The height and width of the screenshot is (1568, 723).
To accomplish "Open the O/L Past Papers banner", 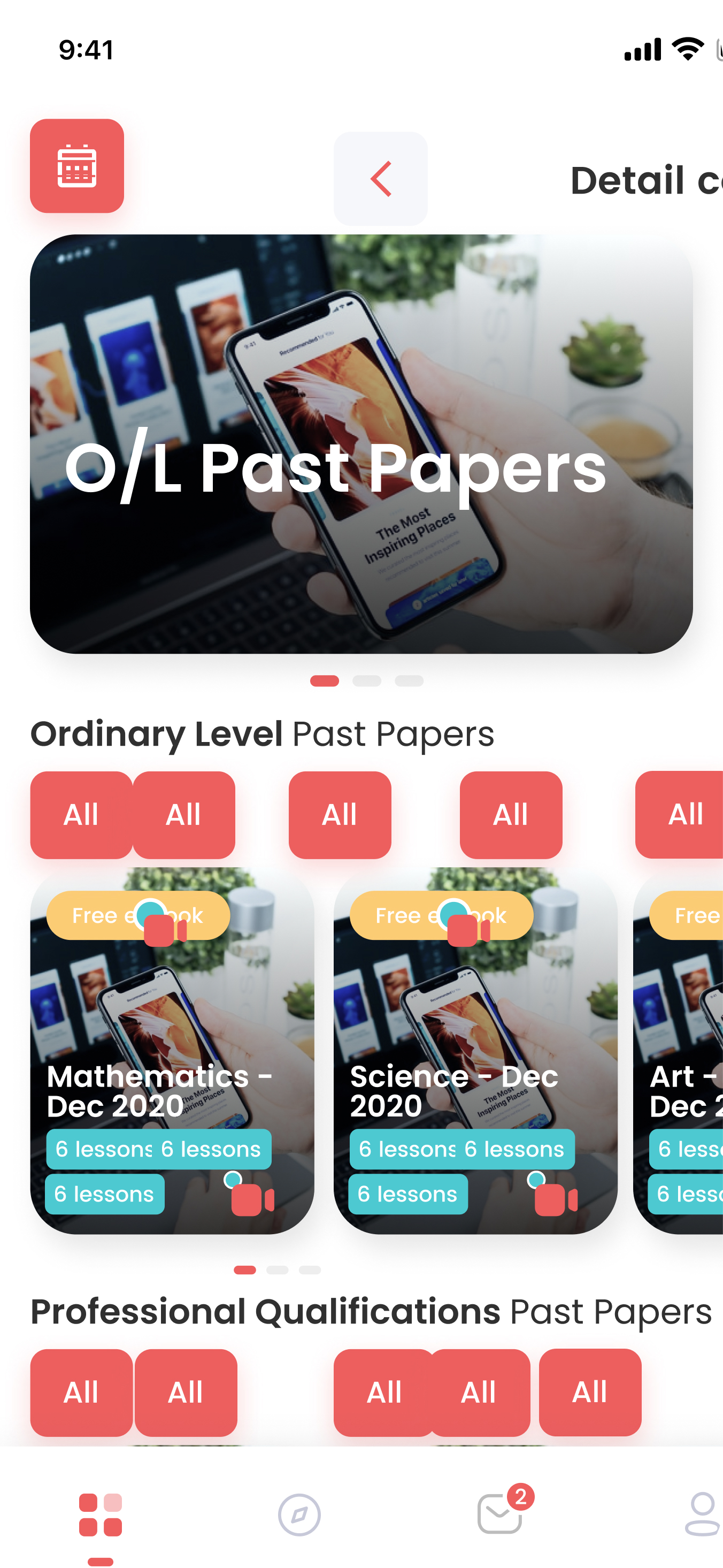I will [x=361, y=445].
